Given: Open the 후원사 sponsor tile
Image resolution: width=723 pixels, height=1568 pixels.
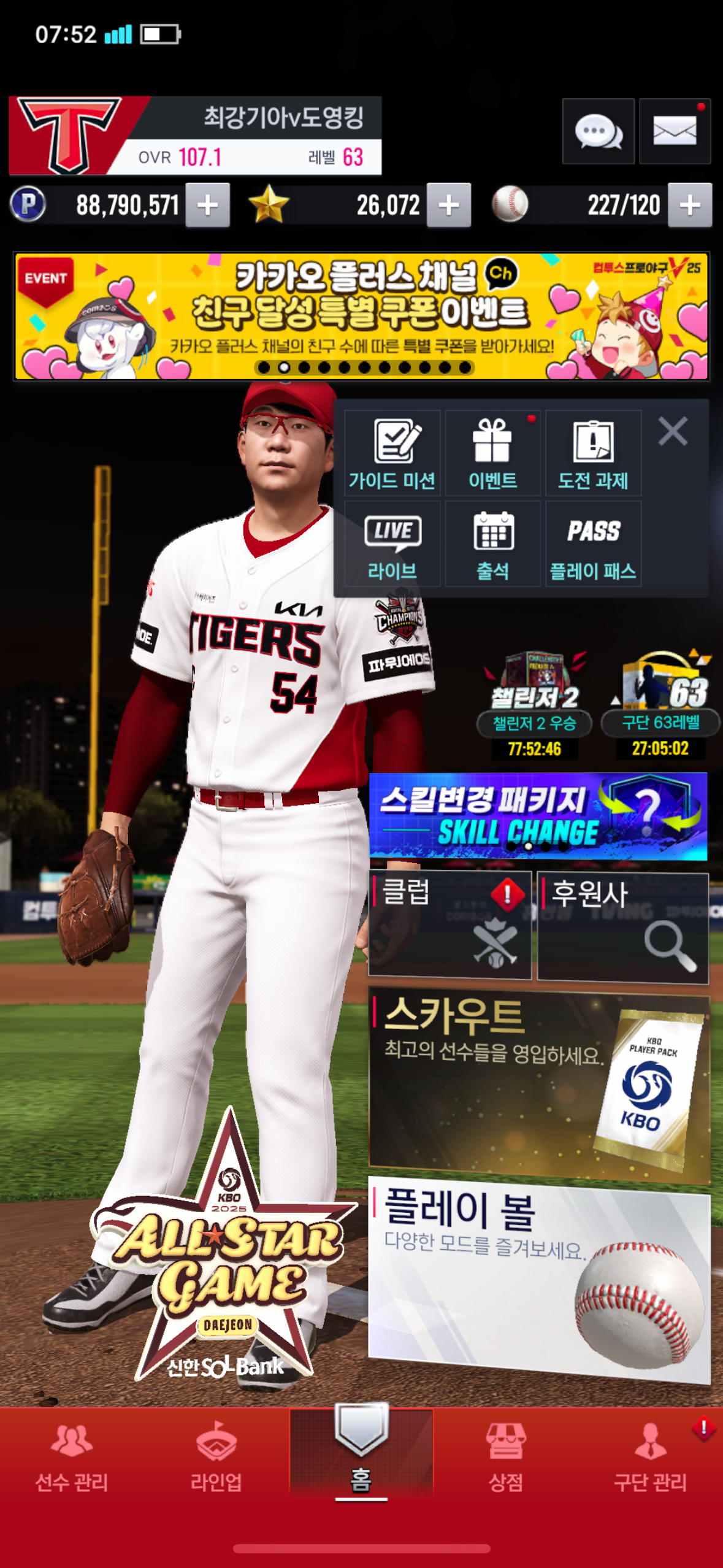Looking at the screenshot, I should 622,927.
